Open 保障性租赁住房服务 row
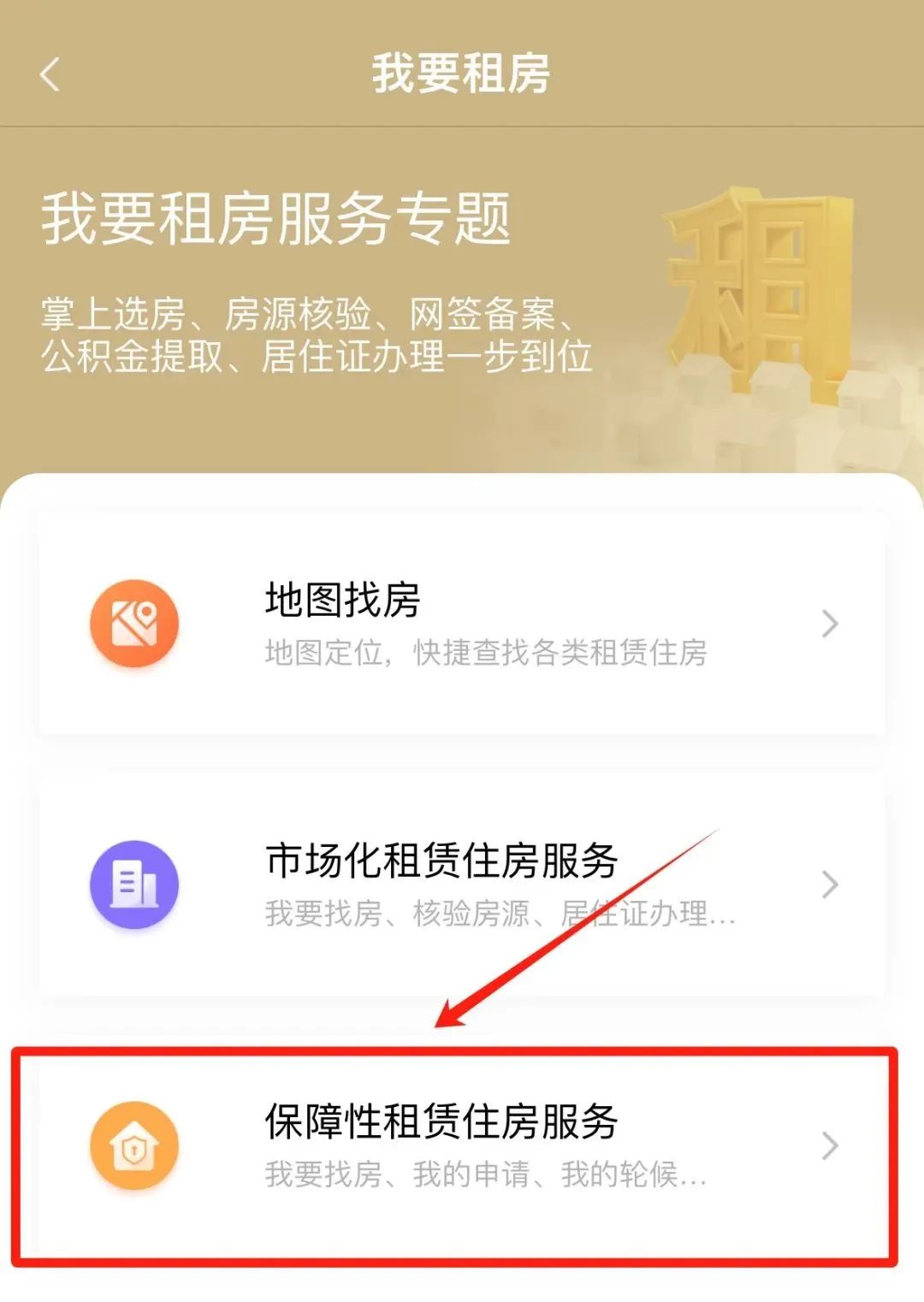The image size is (924, 1302). pos(462,1146)
